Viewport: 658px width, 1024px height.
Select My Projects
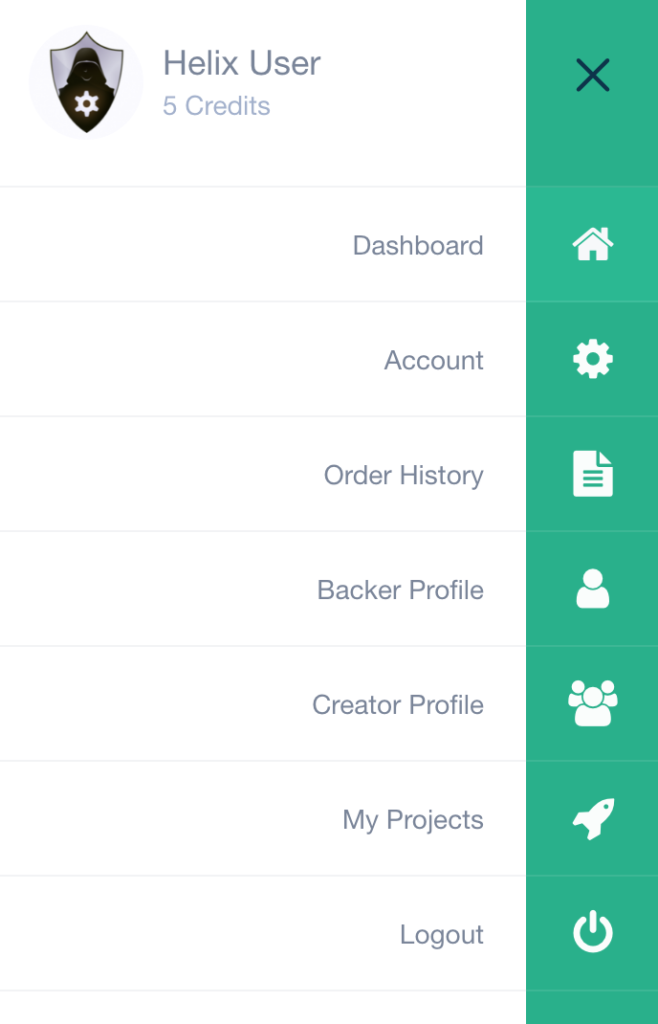[x=413, y=820]
